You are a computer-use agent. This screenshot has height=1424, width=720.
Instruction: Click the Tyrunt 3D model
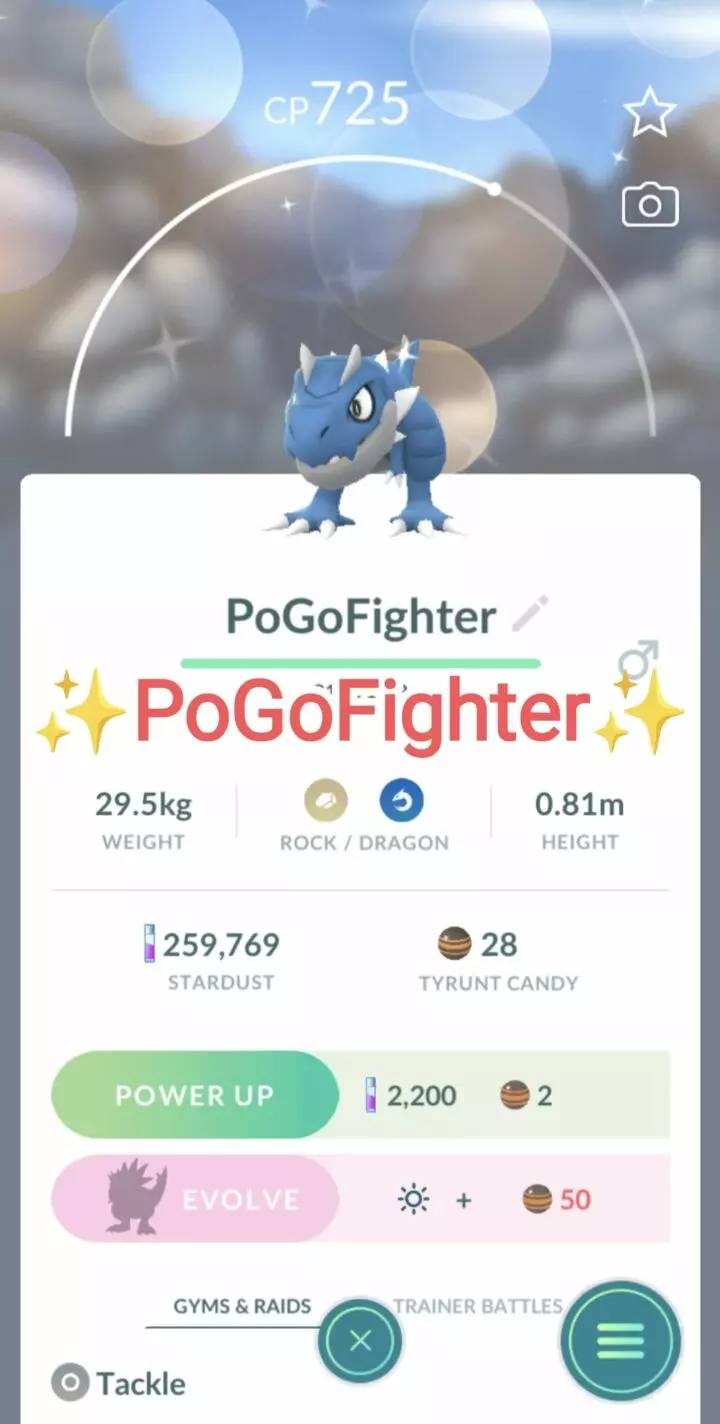[x=360, y=430]
